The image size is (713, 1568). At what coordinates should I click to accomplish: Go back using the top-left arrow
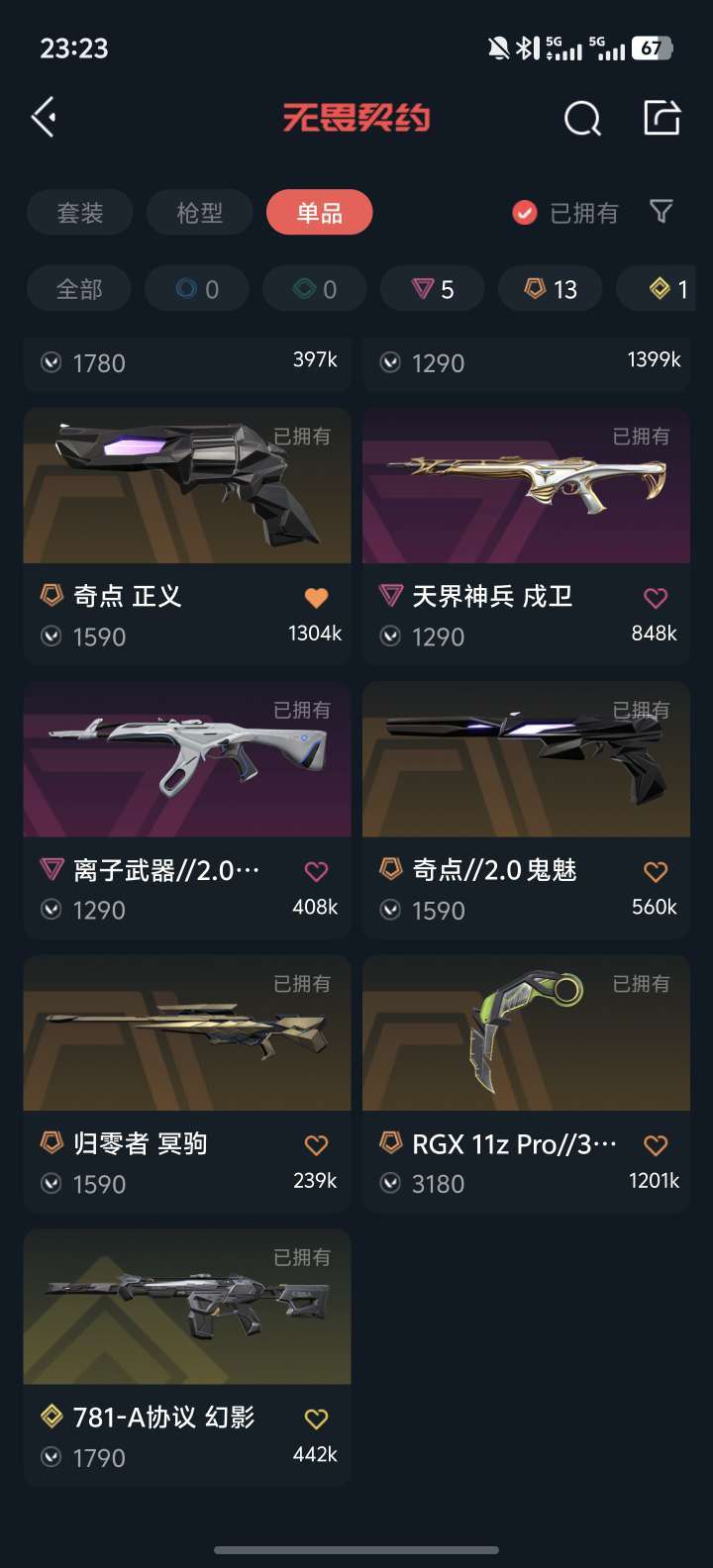44,118
